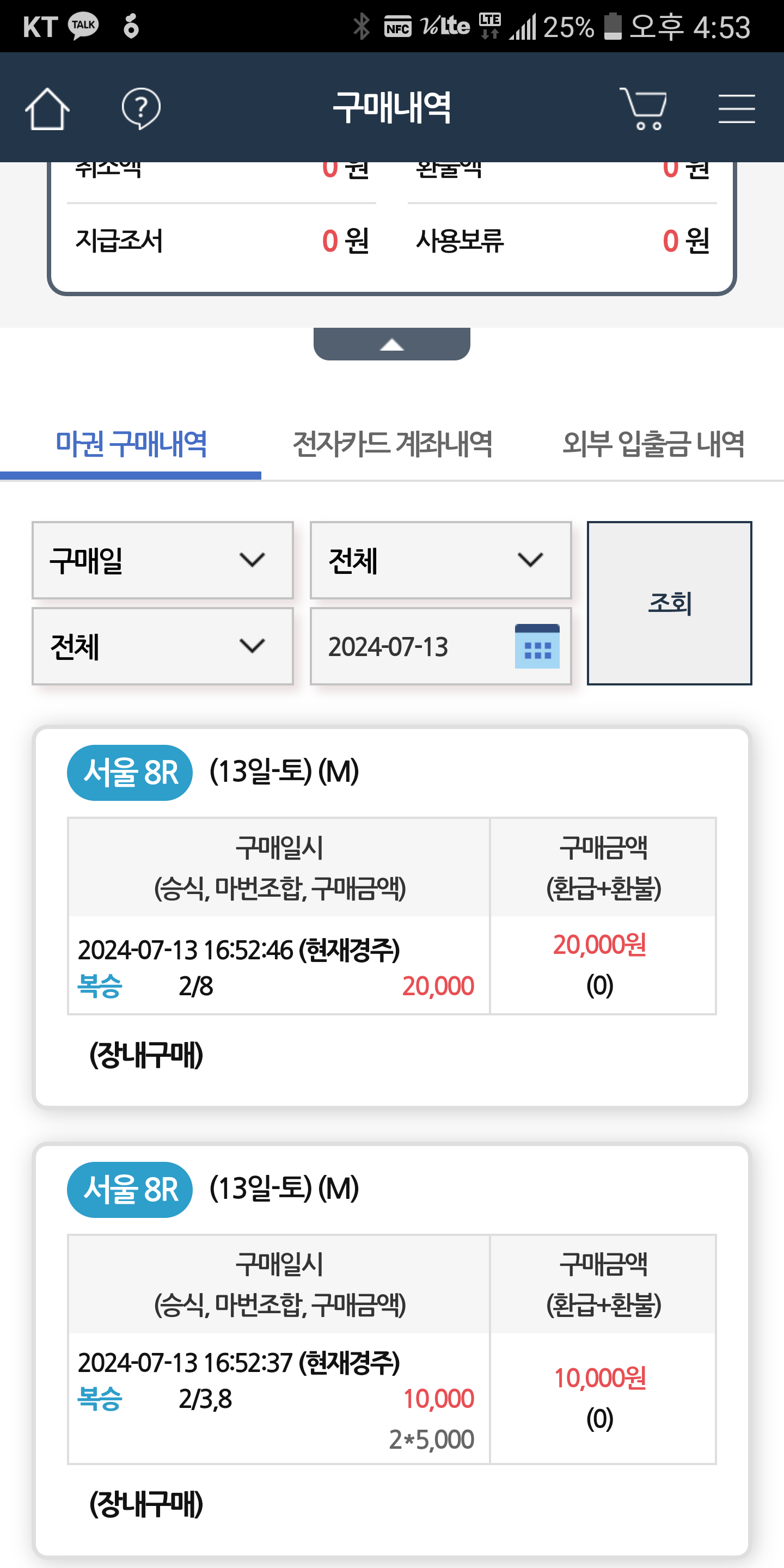Viewport: 784px width, 1568px height.
Task: Expand the 전체 dropdown beside the date field
Action: click(x=163, y=646)
